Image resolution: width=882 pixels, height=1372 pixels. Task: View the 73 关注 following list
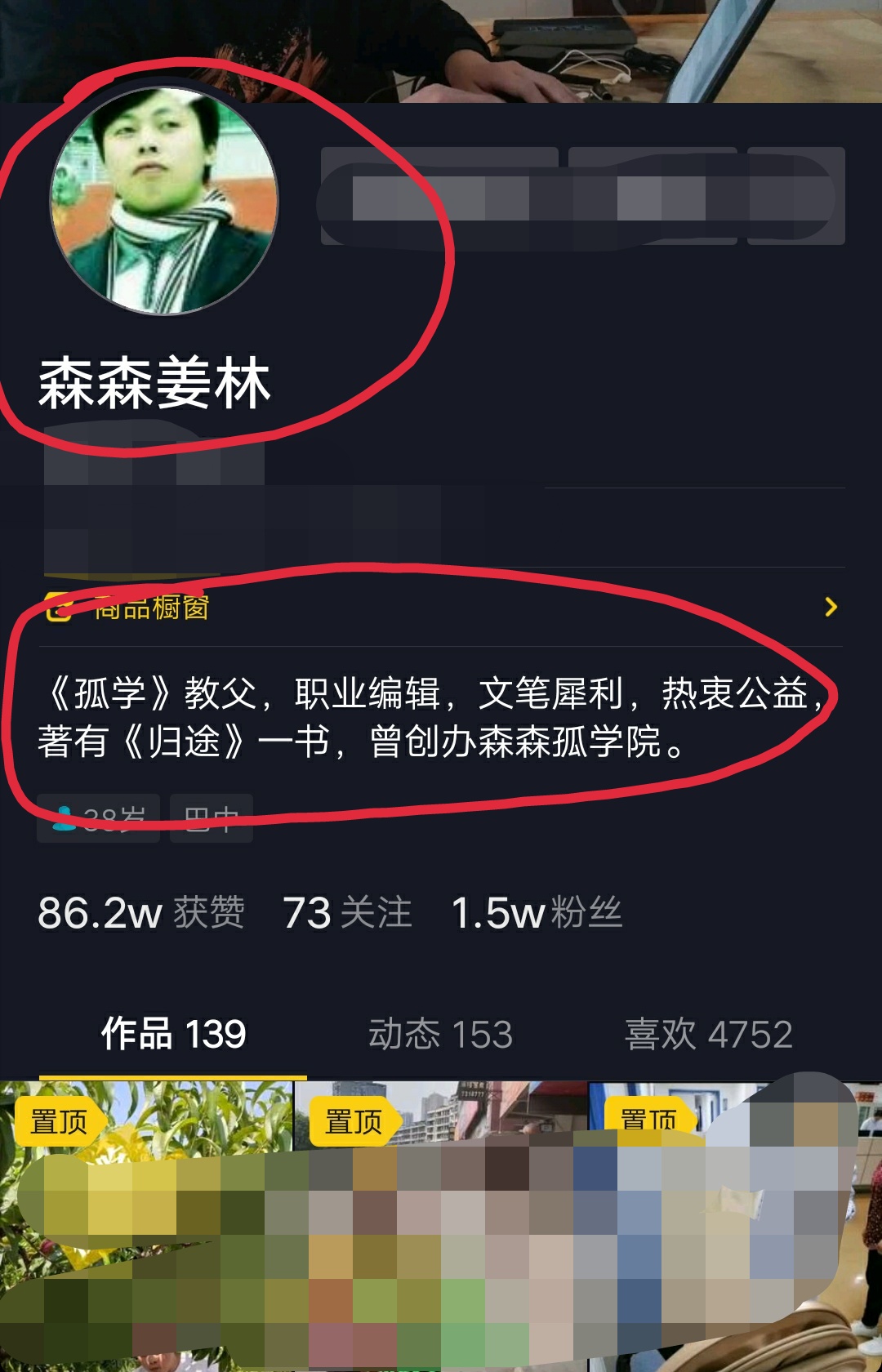tap(347, 912)
